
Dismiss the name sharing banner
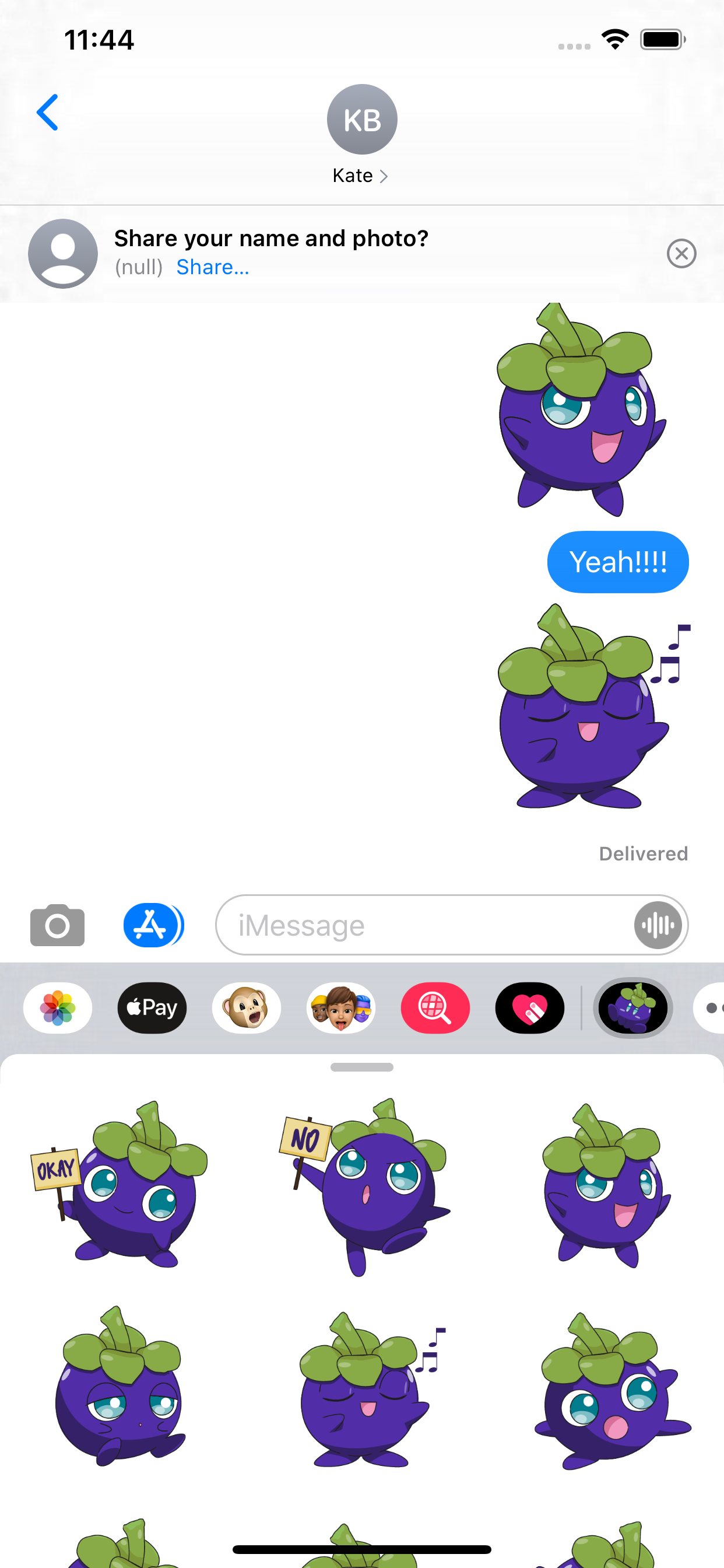[681, 254]
